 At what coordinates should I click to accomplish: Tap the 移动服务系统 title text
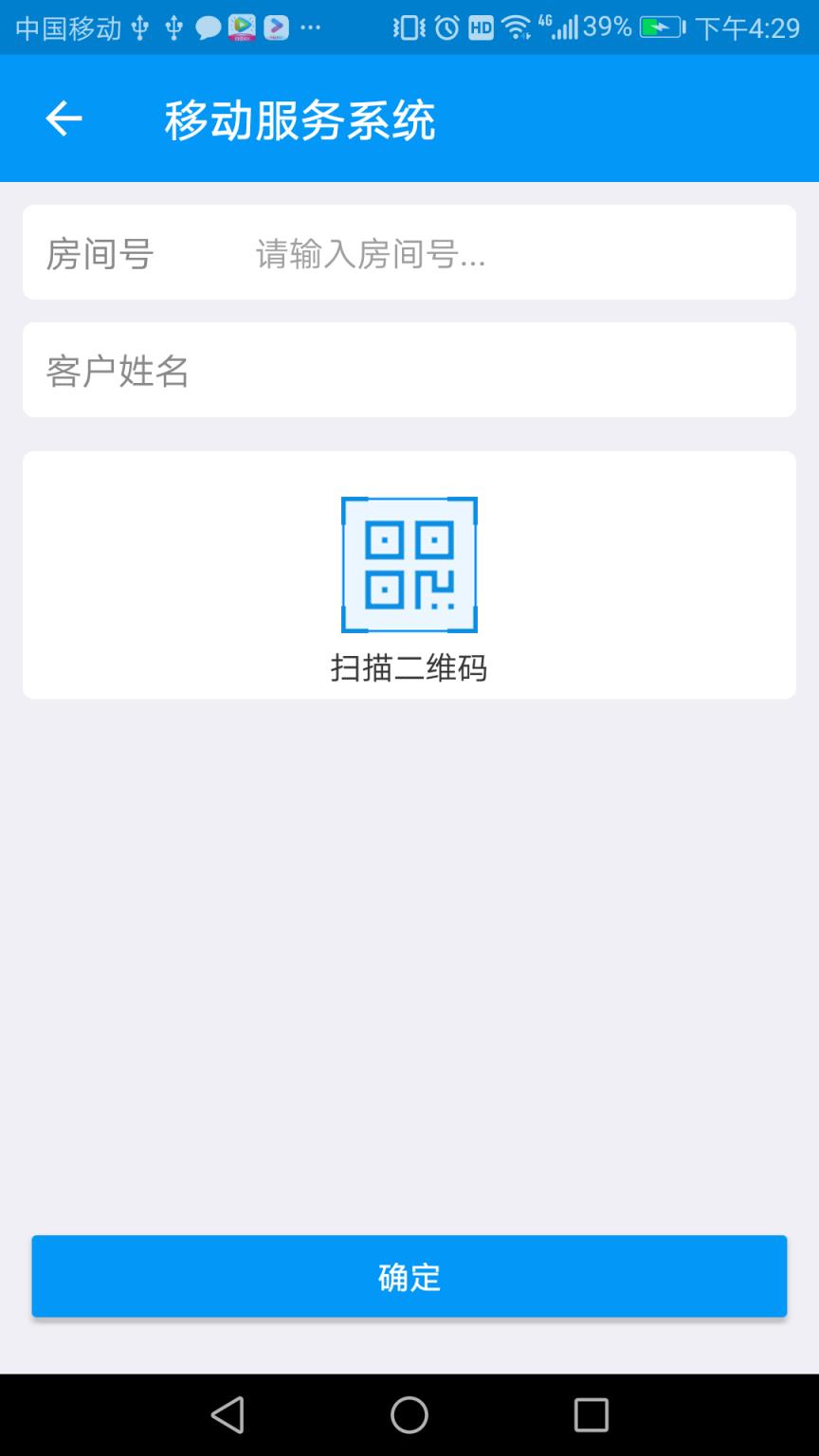tap(301, 118)
